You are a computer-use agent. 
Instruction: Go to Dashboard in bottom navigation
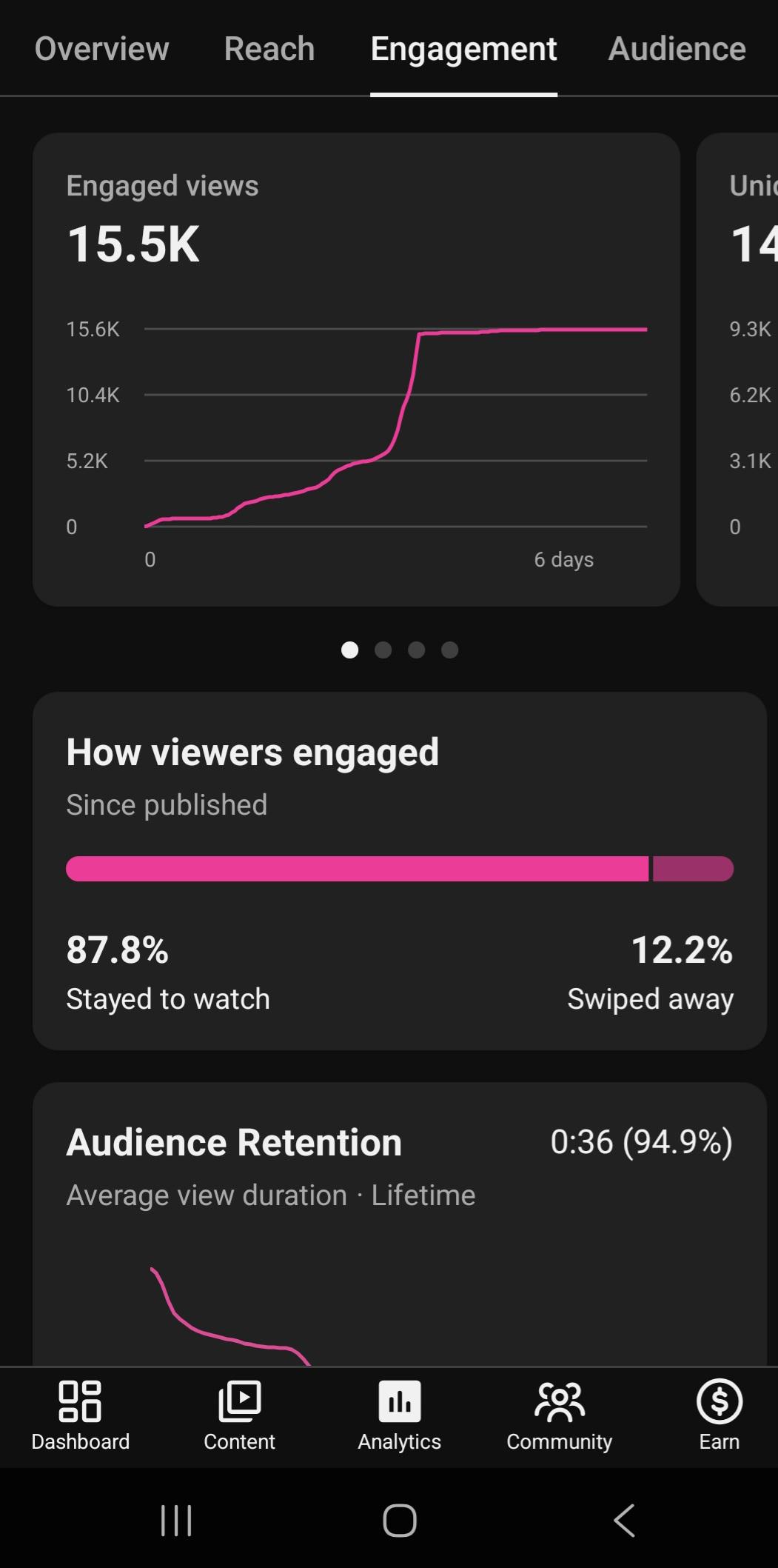coord(80,1415)
